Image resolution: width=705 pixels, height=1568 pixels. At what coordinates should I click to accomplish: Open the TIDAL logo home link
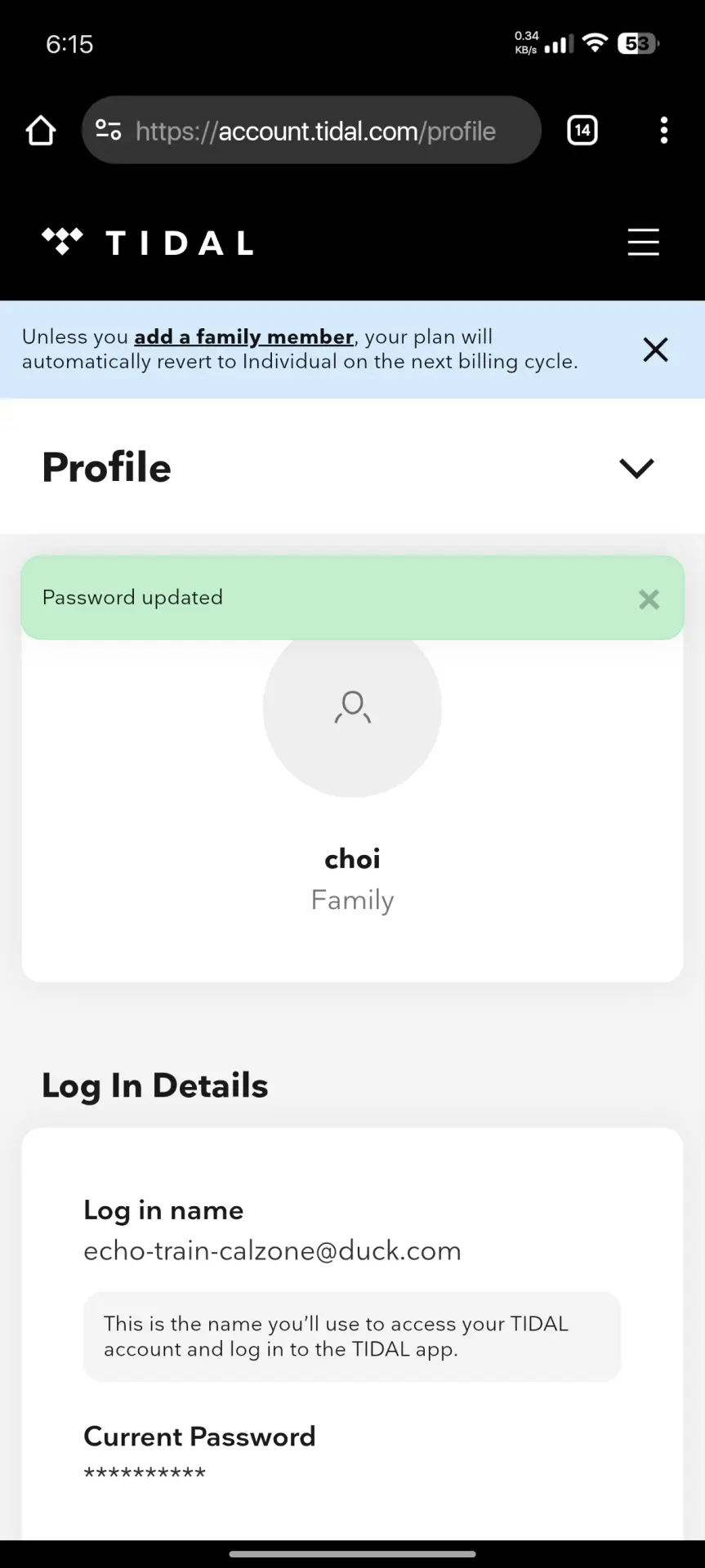coord(148,243)
